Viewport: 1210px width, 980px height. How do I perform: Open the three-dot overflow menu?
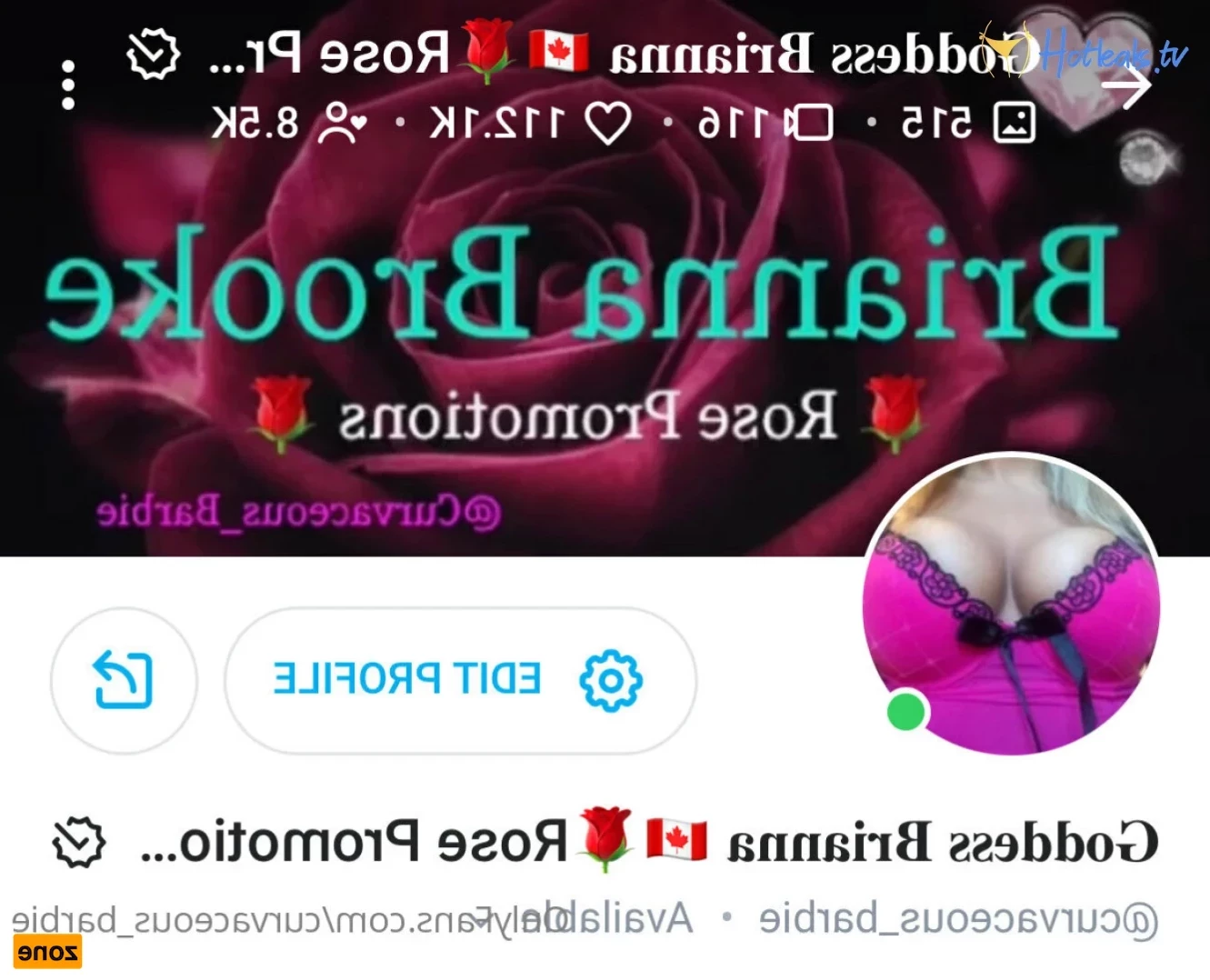[68, 86]
